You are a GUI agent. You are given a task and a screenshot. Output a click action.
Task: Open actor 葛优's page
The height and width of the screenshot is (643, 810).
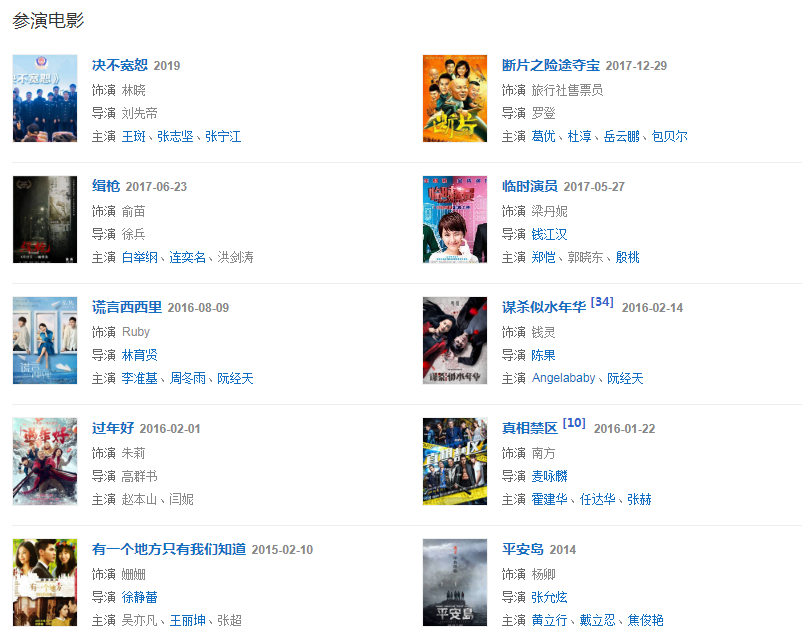[x=543, y=136]
